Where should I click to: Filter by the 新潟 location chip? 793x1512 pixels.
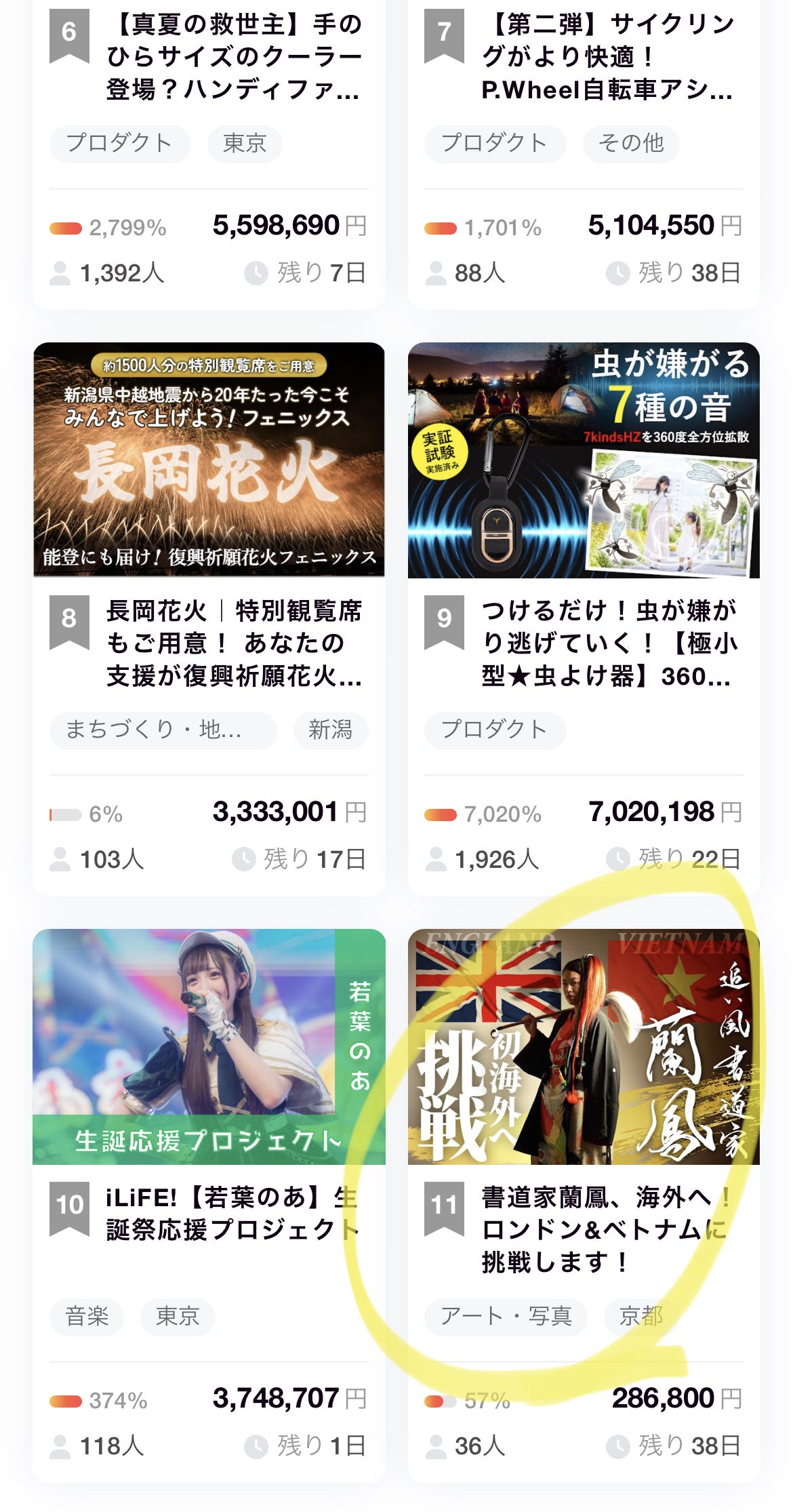tap(330, 730)
